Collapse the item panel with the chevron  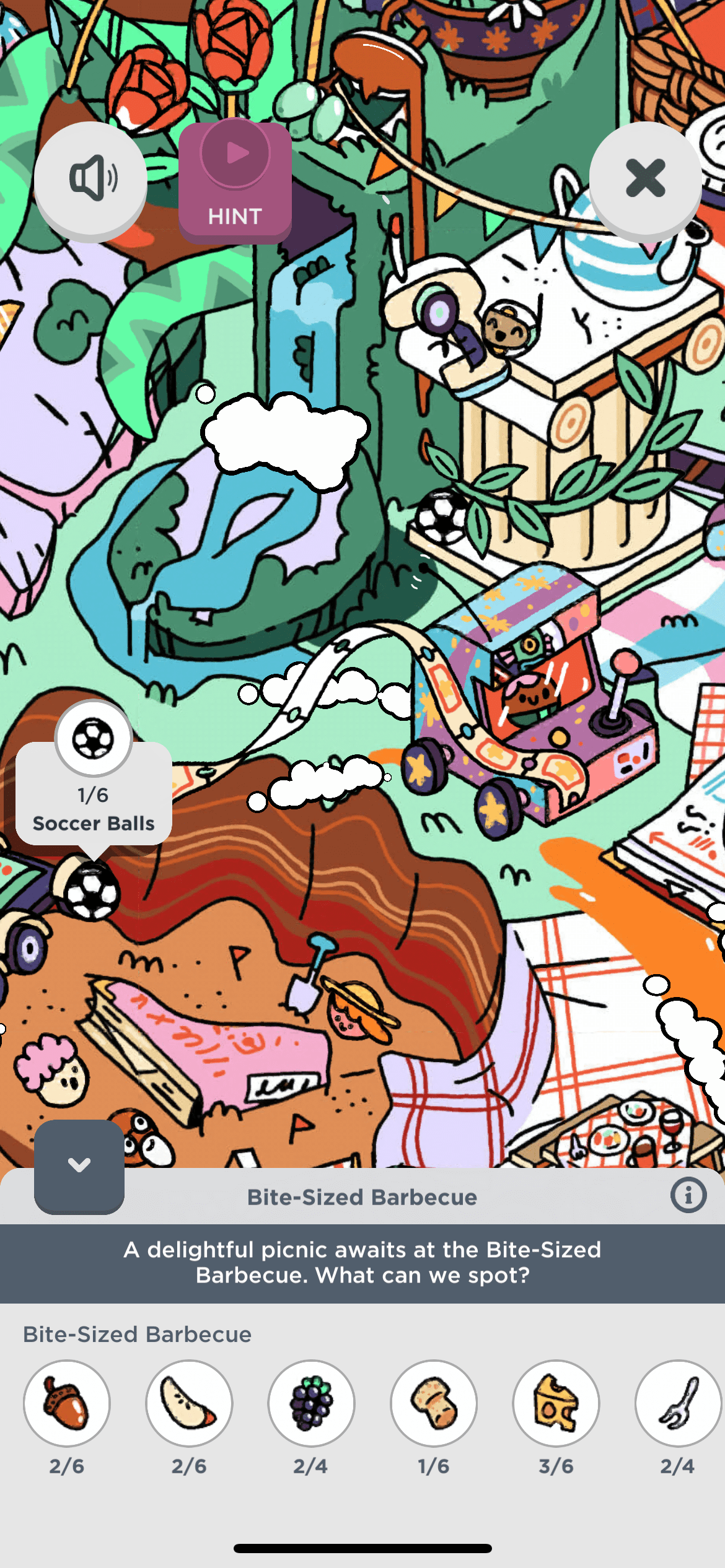[79, 1165]
